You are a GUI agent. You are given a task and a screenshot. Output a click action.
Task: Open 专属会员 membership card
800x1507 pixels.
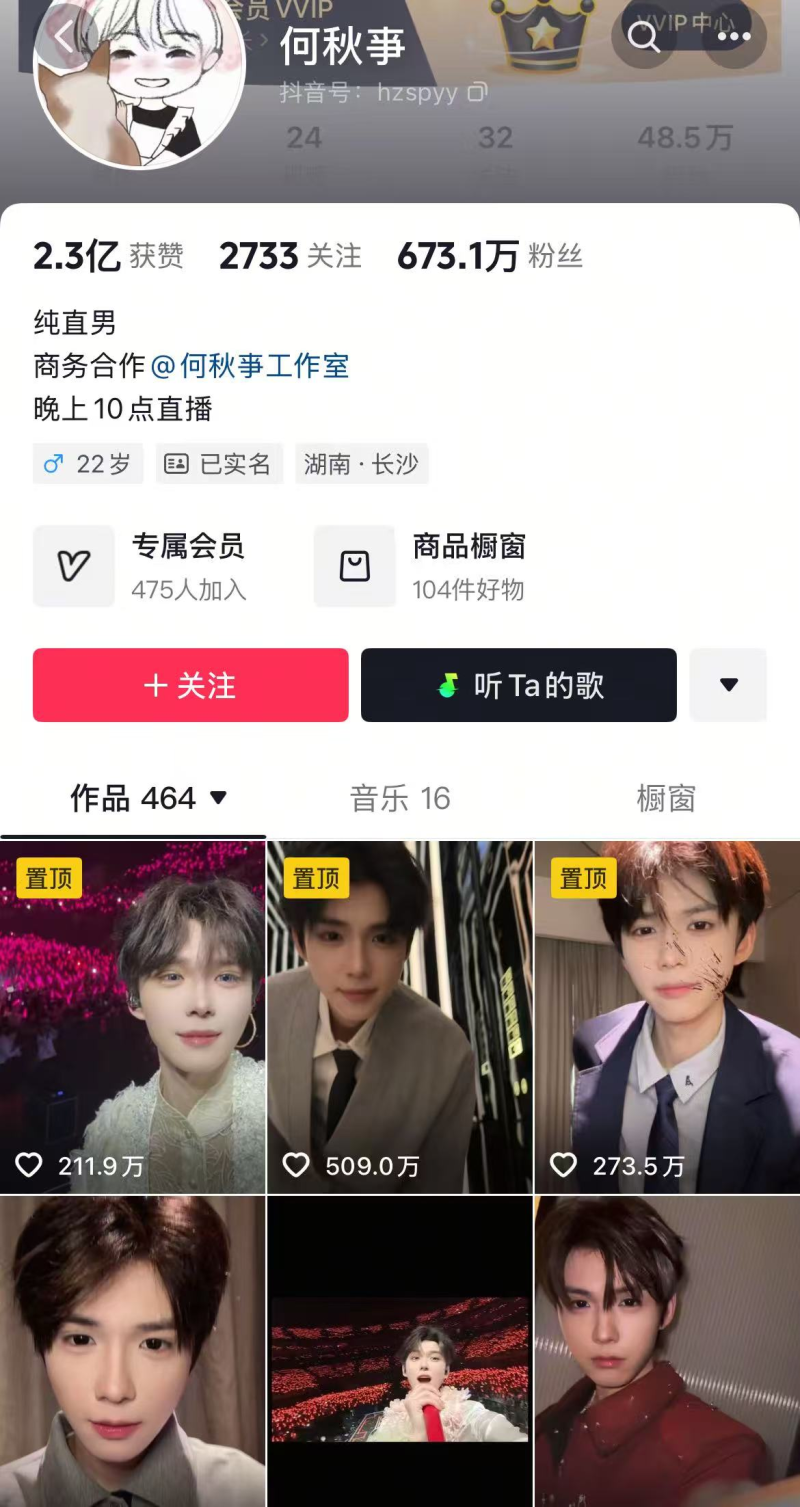pos(140,566)
